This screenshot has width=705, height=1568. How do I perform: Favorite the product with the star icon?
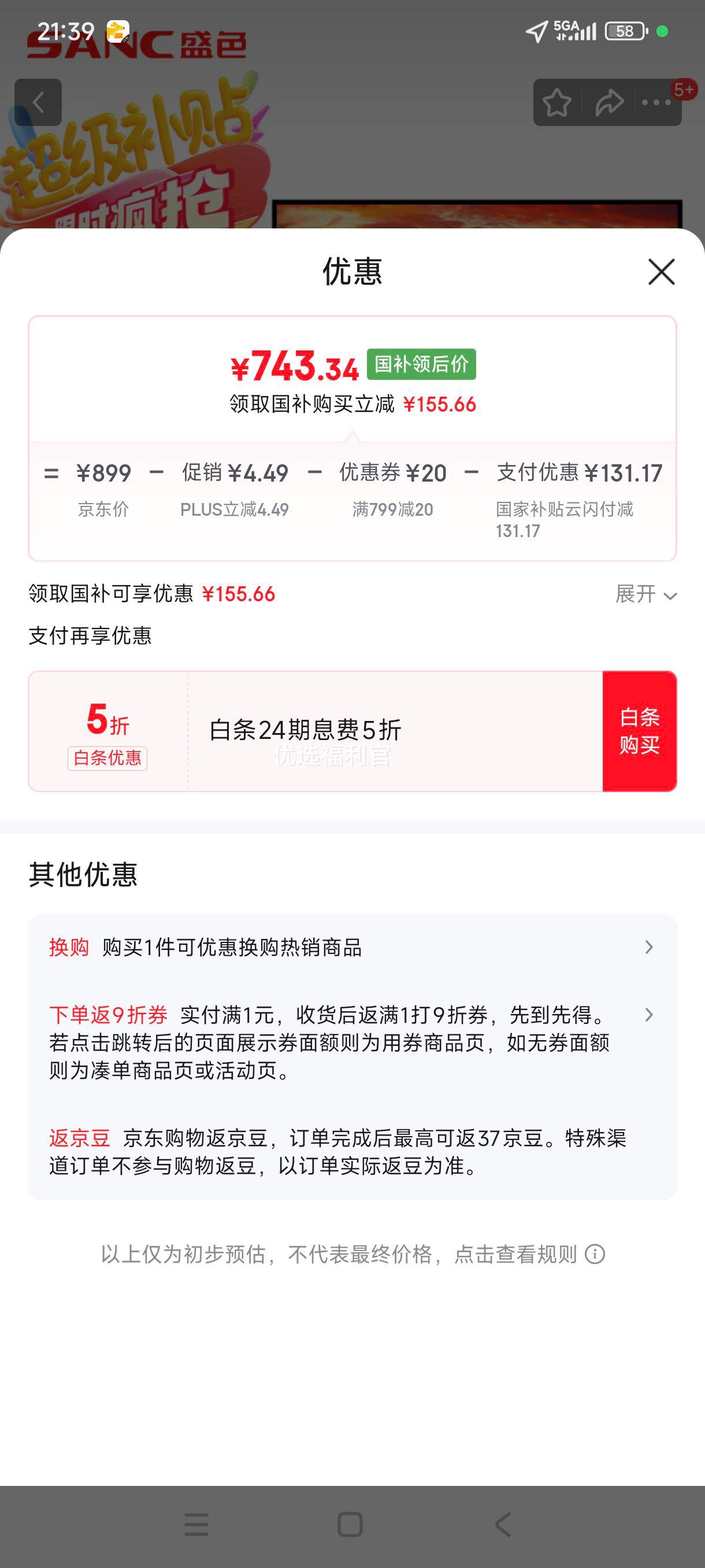pyautogui.click(x=557, y=102)
